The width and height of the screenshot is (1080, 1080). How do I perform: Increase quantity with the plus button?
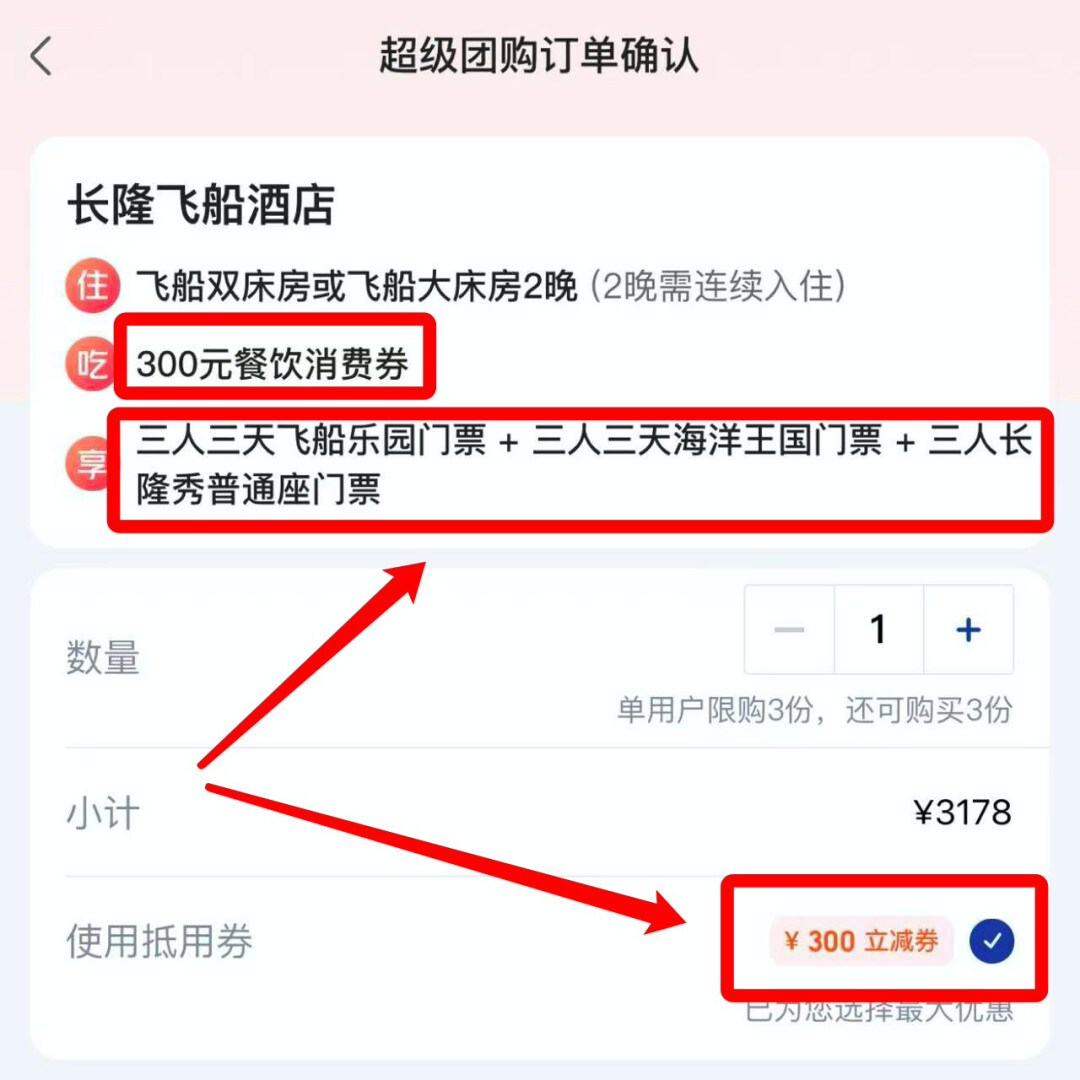[967, 630]
